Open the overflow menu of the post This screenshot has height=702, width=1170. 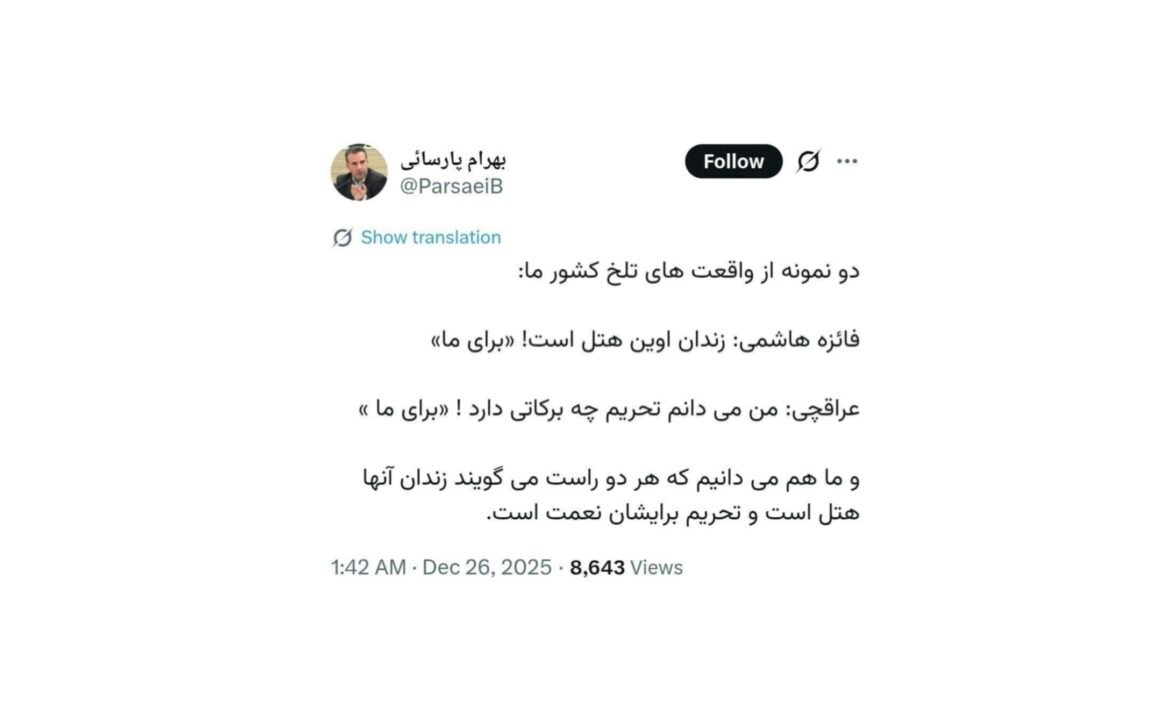coord(847,161)
